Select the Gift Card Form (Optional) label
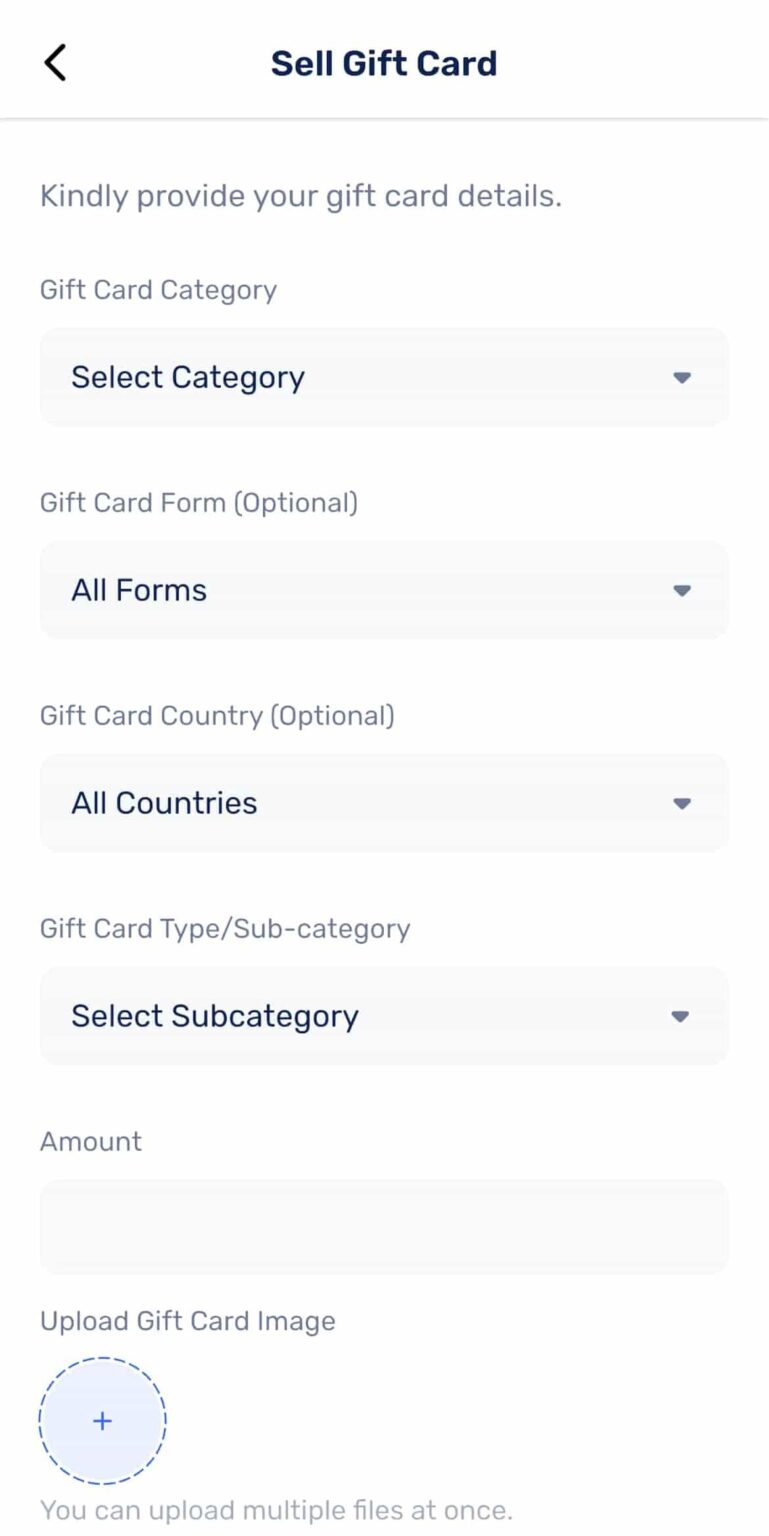 coord(199,503)
